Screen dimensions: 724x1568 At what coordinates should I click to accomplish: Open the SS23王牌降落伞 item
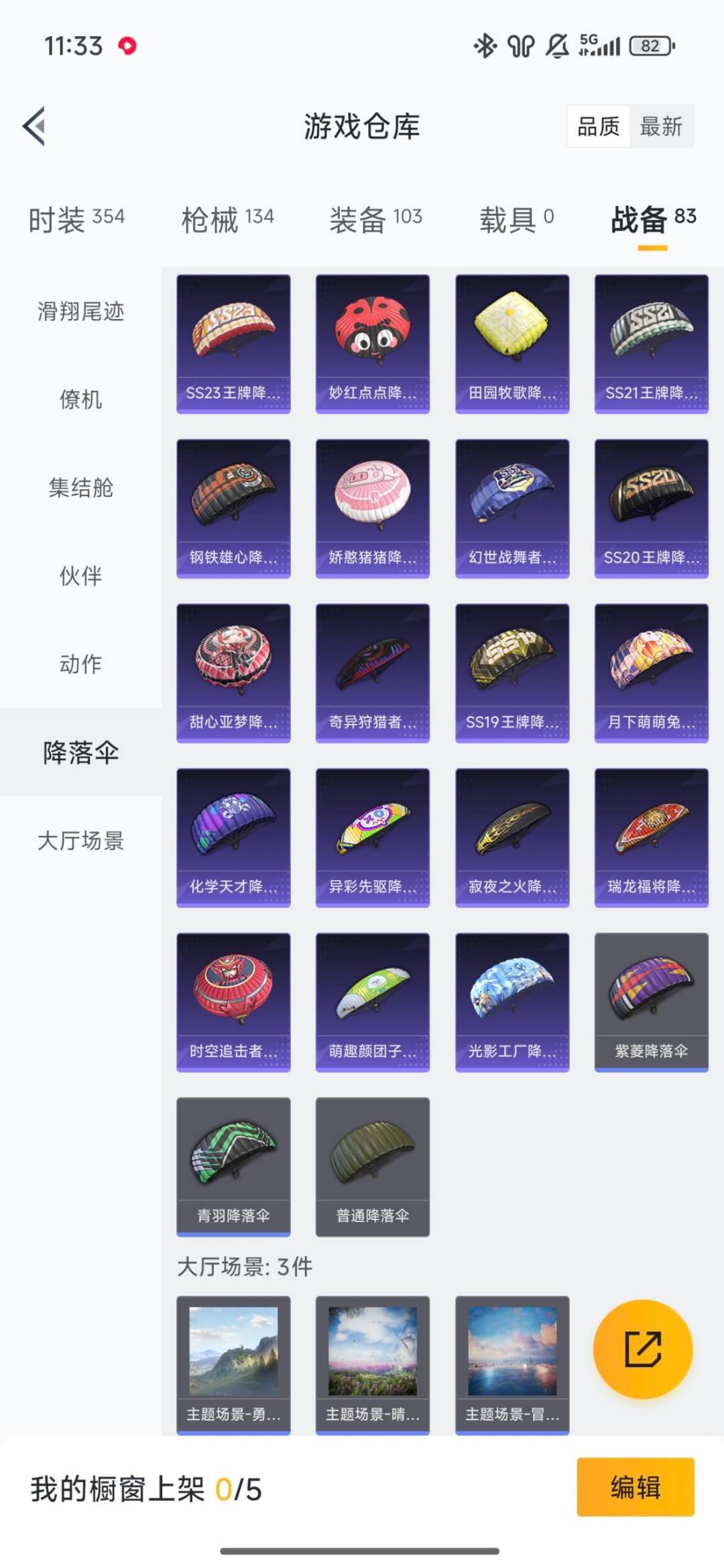click(x=233, y=343)
